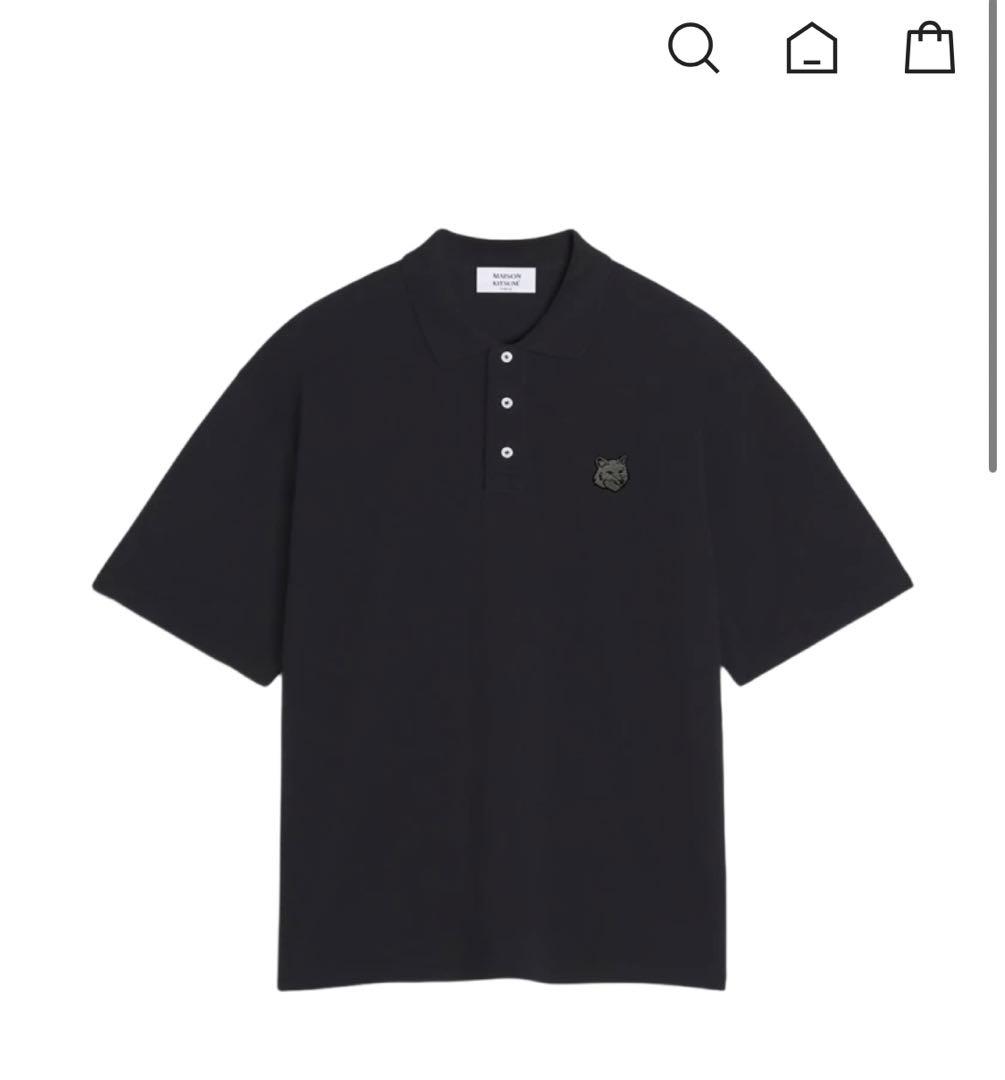
Task: View your cart using the bag icon
Action: click(x=930, y=50)
